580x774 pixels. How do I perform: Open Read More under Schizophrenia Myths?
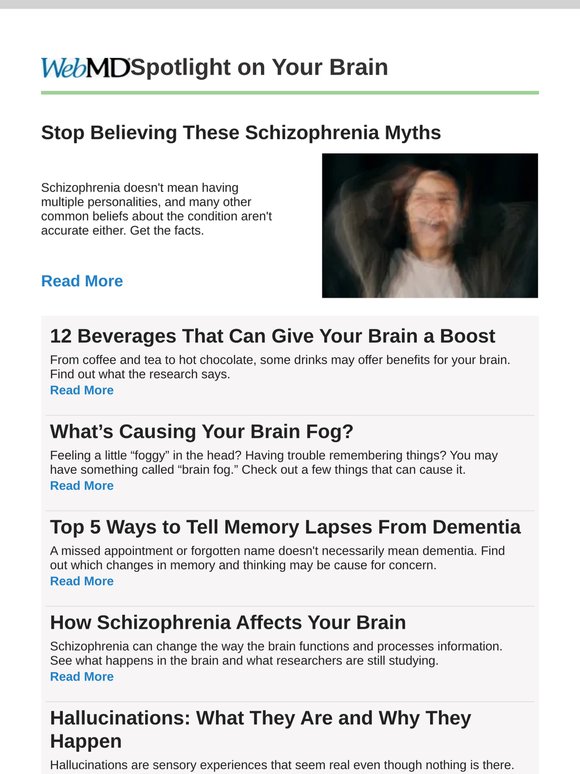tap(82, 281)
